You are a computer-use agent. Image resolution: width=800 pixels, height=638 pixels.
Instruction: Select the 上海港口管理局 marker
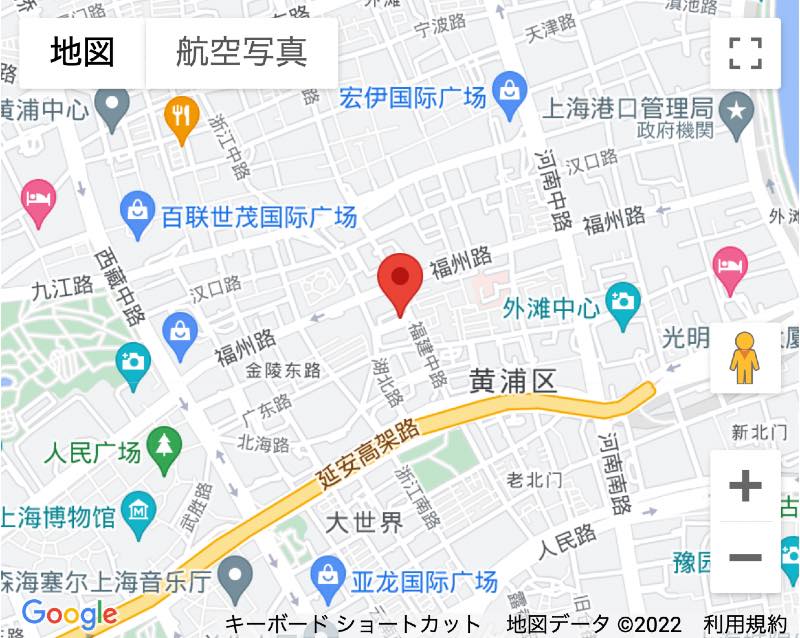click(x=738, y=109)
